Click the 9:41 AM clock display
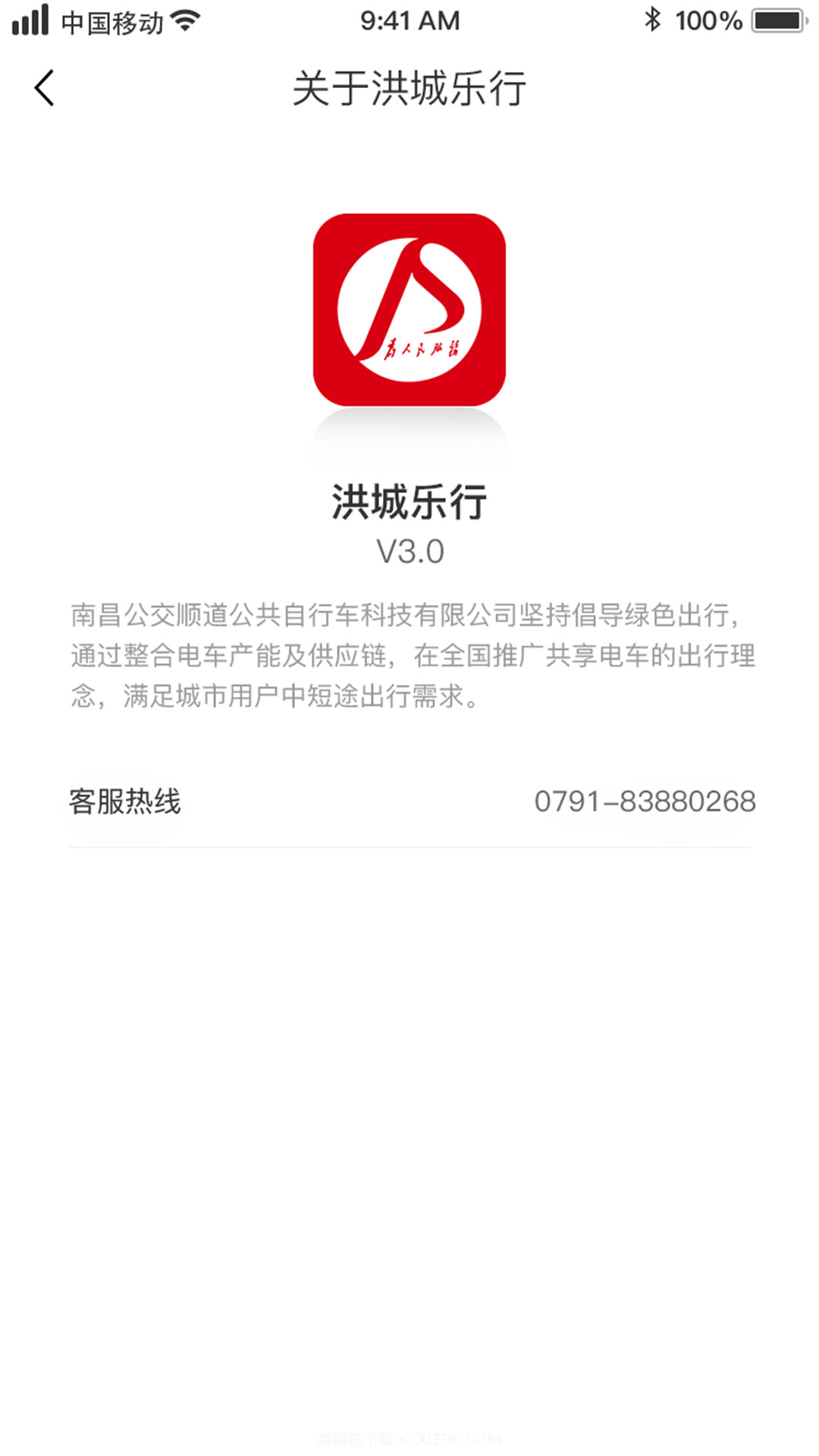Image resolution: width=819 pixels, height=1456 pixels. (409, 20)
